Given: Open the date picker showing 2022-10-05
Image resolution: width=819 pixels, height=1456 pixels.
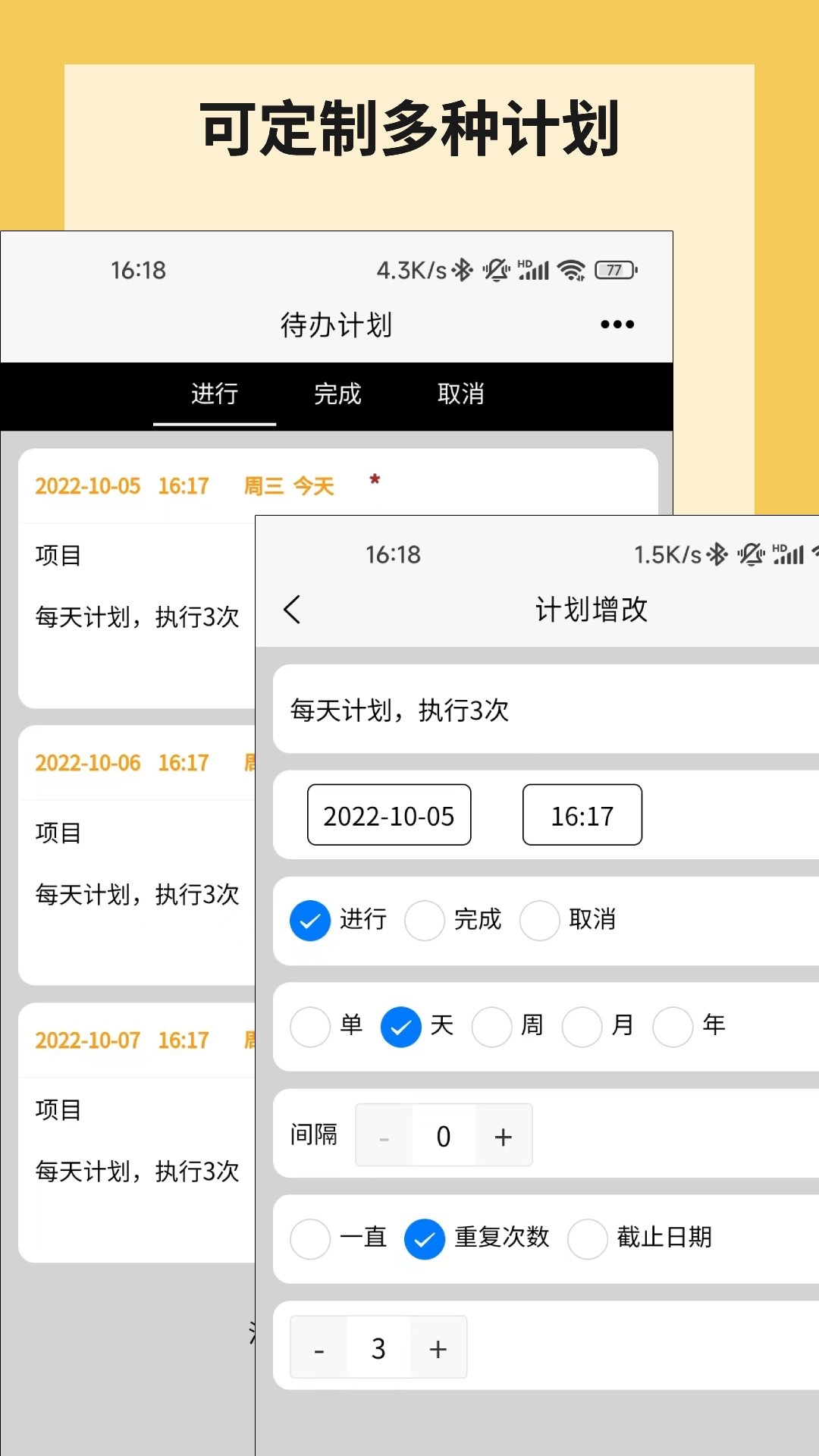Looking at the screenshot, I should [388, 815].
